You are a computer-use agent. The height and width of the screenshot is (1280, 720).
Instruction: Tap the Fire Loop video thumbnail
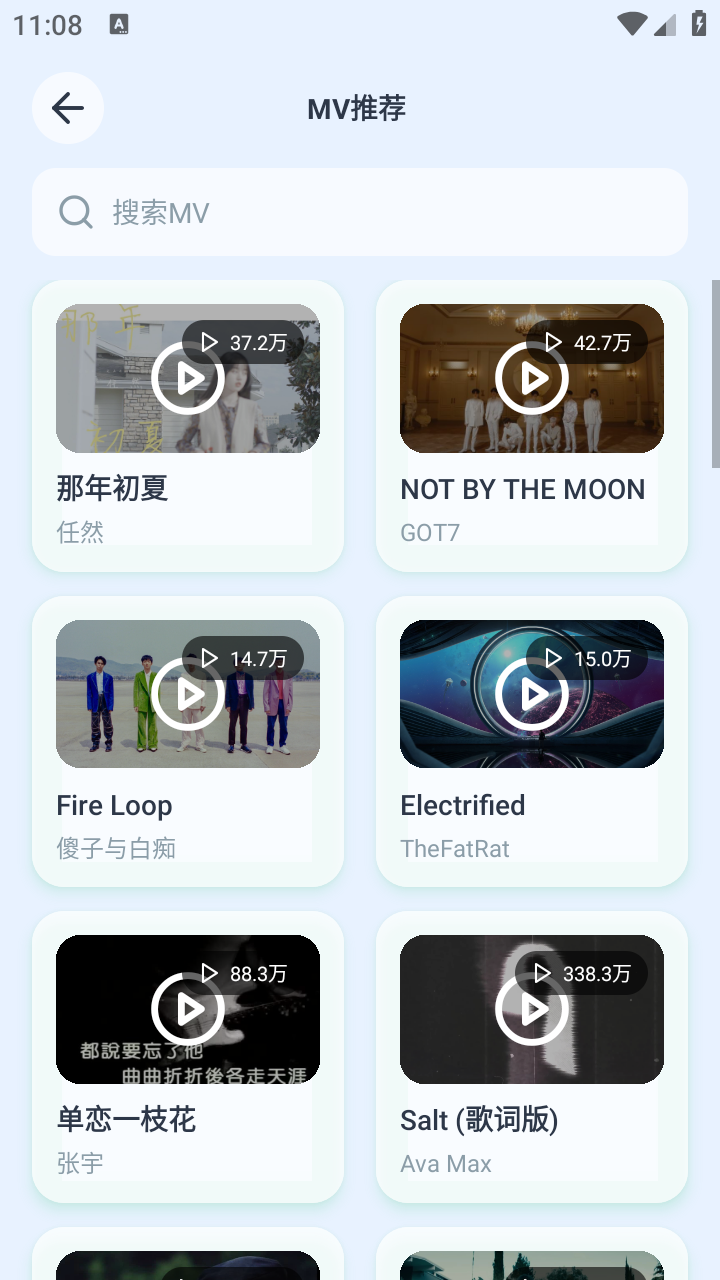[187, 693]
